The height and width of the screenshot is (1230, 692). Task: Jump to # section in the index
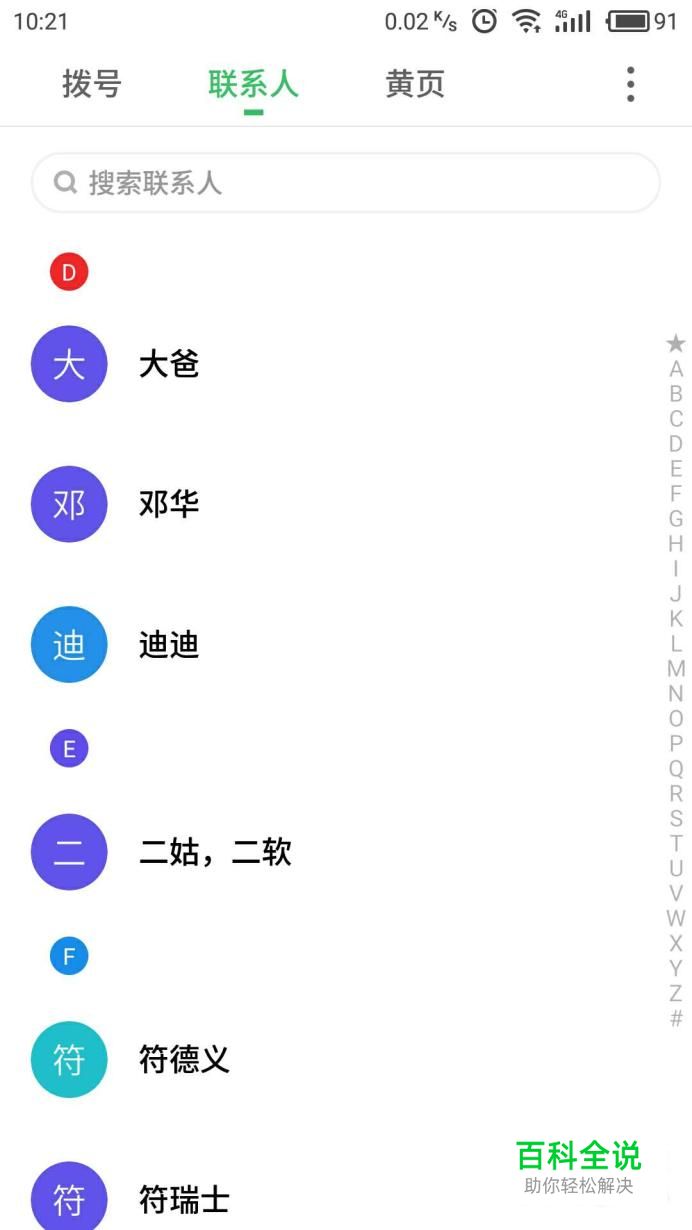tap(676, 1019)
